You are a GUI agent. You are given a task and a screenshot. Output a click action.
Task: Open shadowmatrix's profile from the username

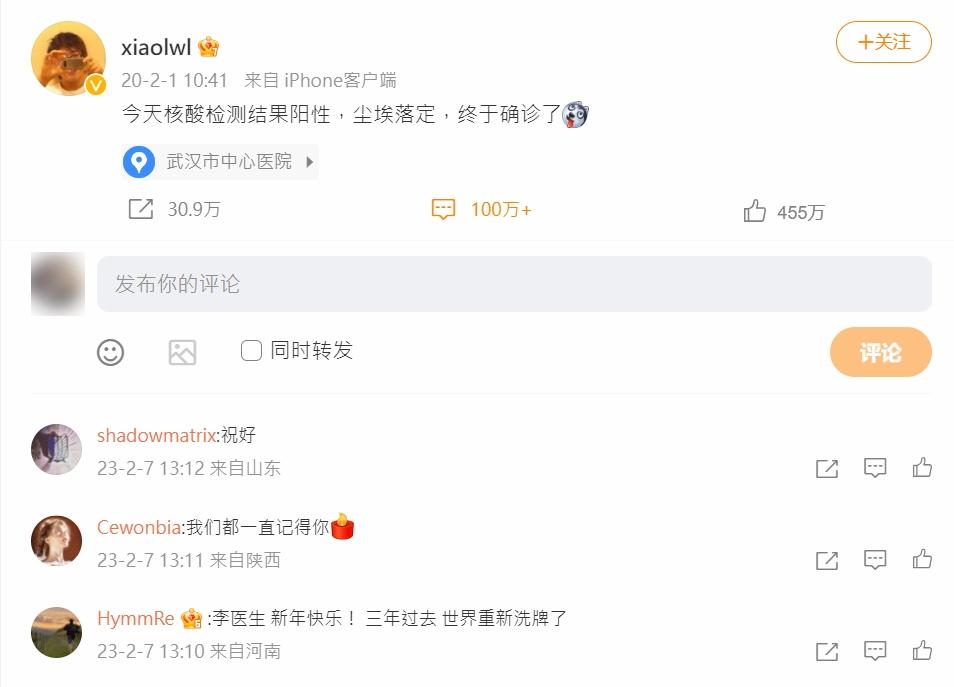tap(156, 435)
